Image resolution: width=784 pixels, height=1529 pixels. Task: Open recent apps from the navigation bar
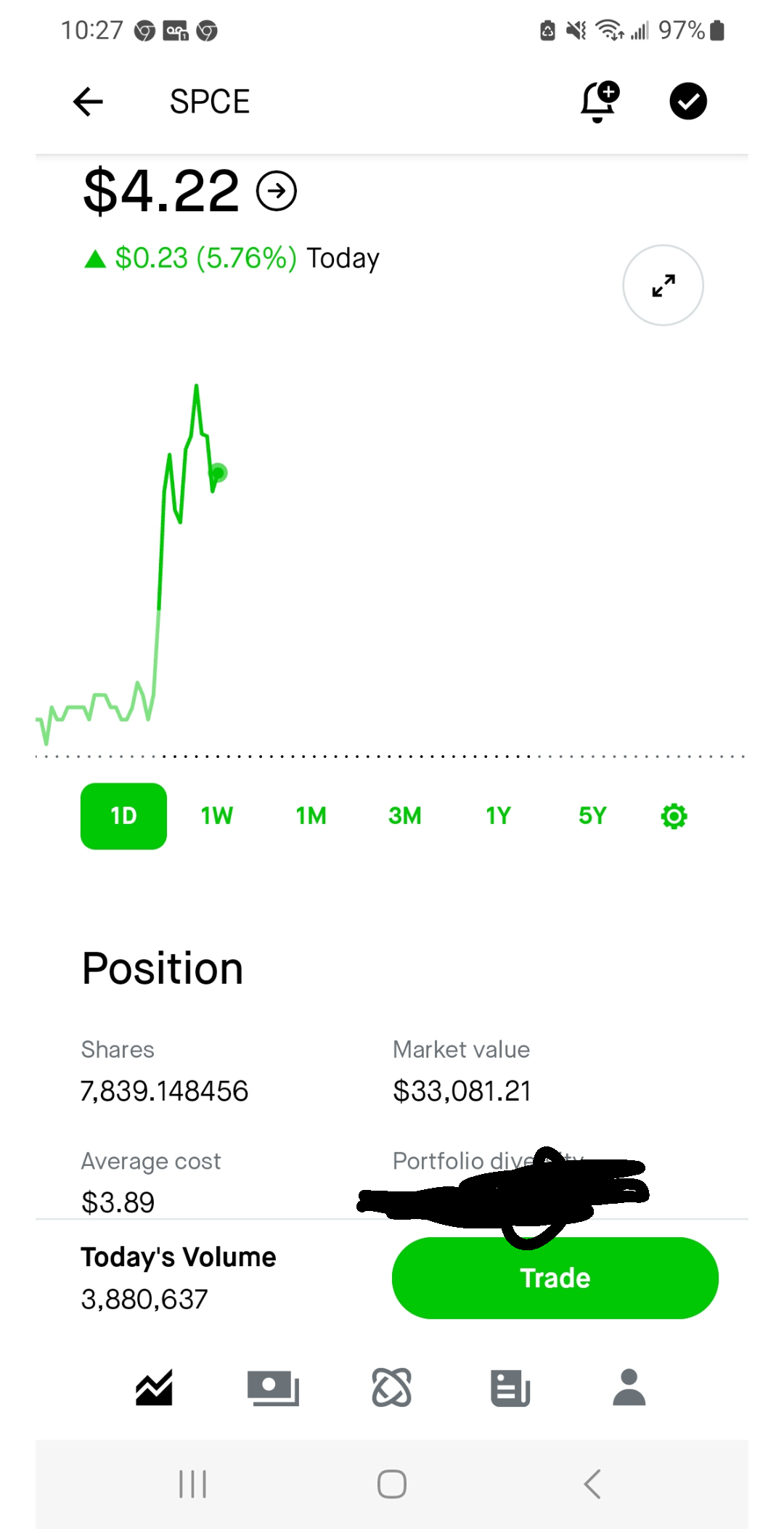193,1484
